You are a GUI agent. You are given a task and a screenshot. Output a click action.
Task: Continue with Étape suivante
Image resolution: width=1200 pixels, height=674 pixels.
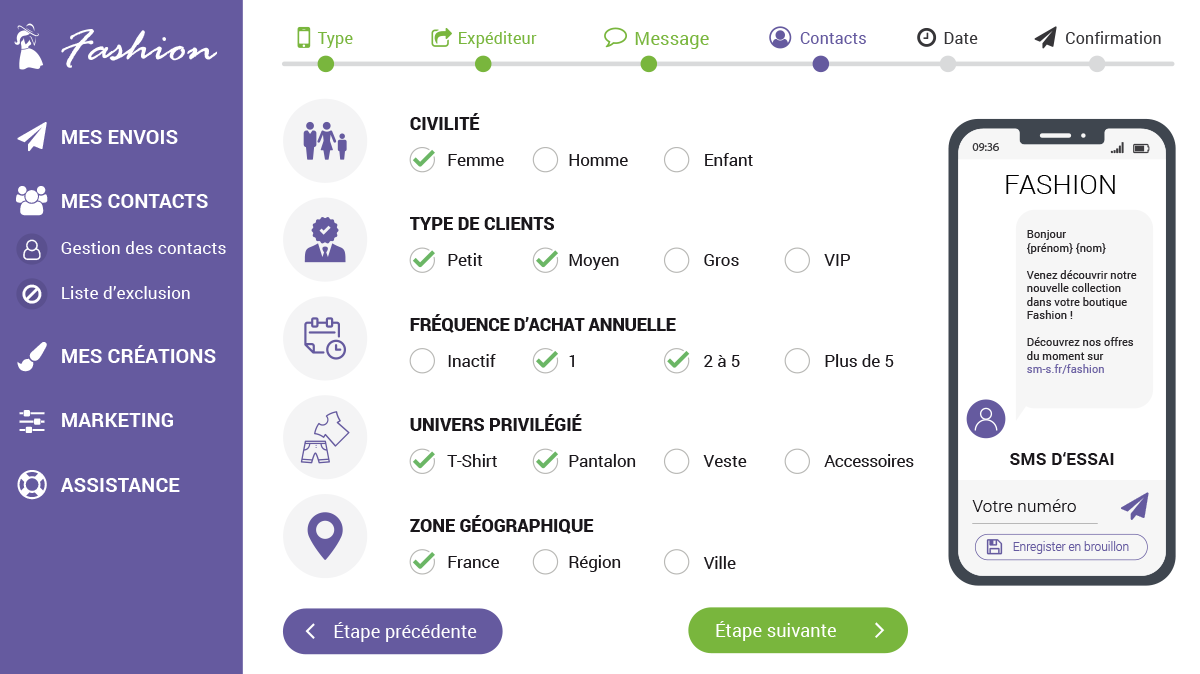pyautogui.click(x=797, y=630)
